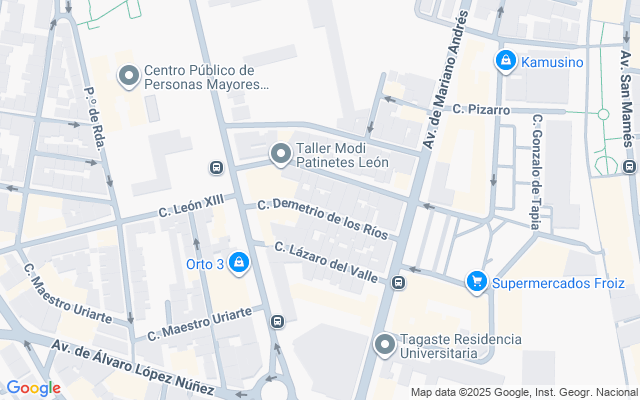This screenshot has height=400, width=640.
Task: Select the Taller Modi Patinetes León pin
Action: click(281, 154)
